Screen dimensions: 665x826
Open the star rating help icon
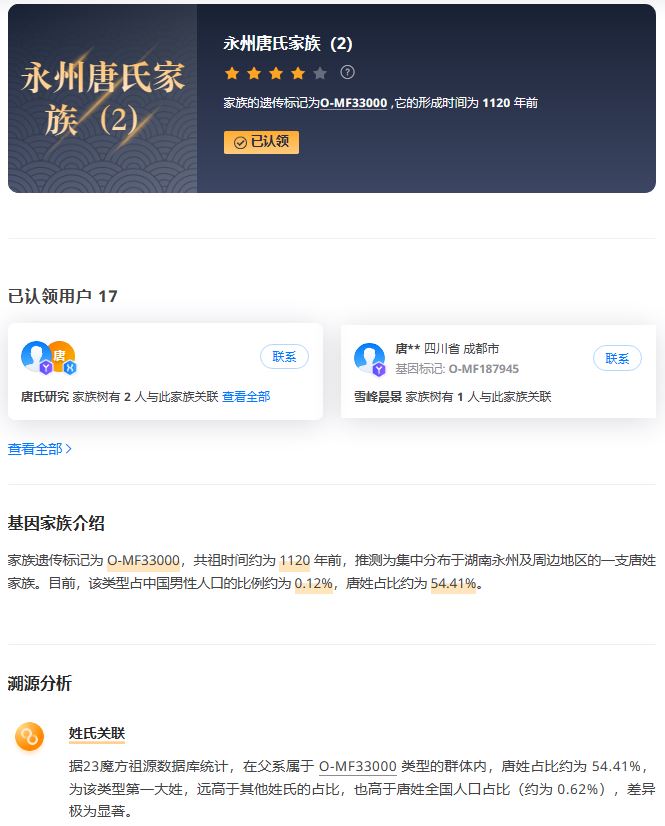tap(347, 72)
